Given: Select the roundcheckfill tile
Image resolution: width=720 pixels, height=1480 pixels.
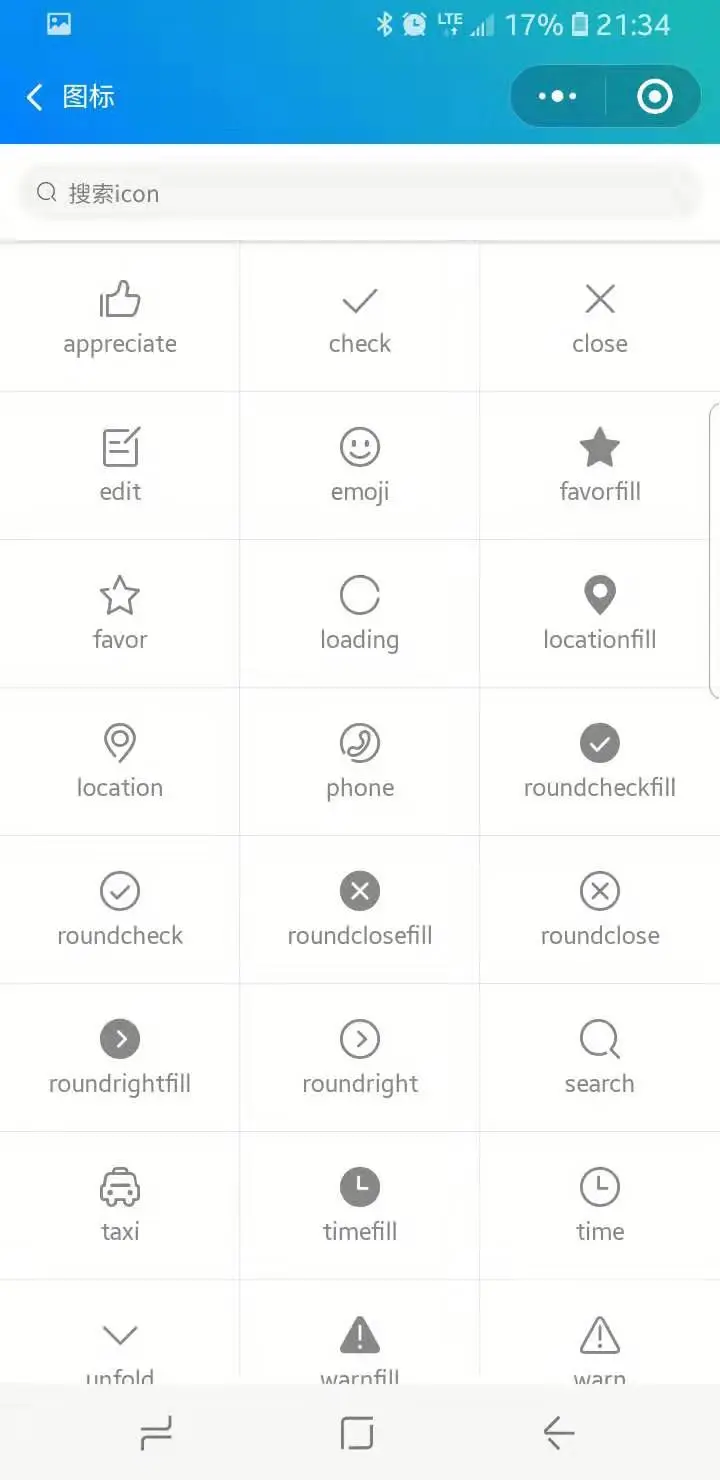Looking at the screenshot, I should pyautogui.click(x=600, y=761).
